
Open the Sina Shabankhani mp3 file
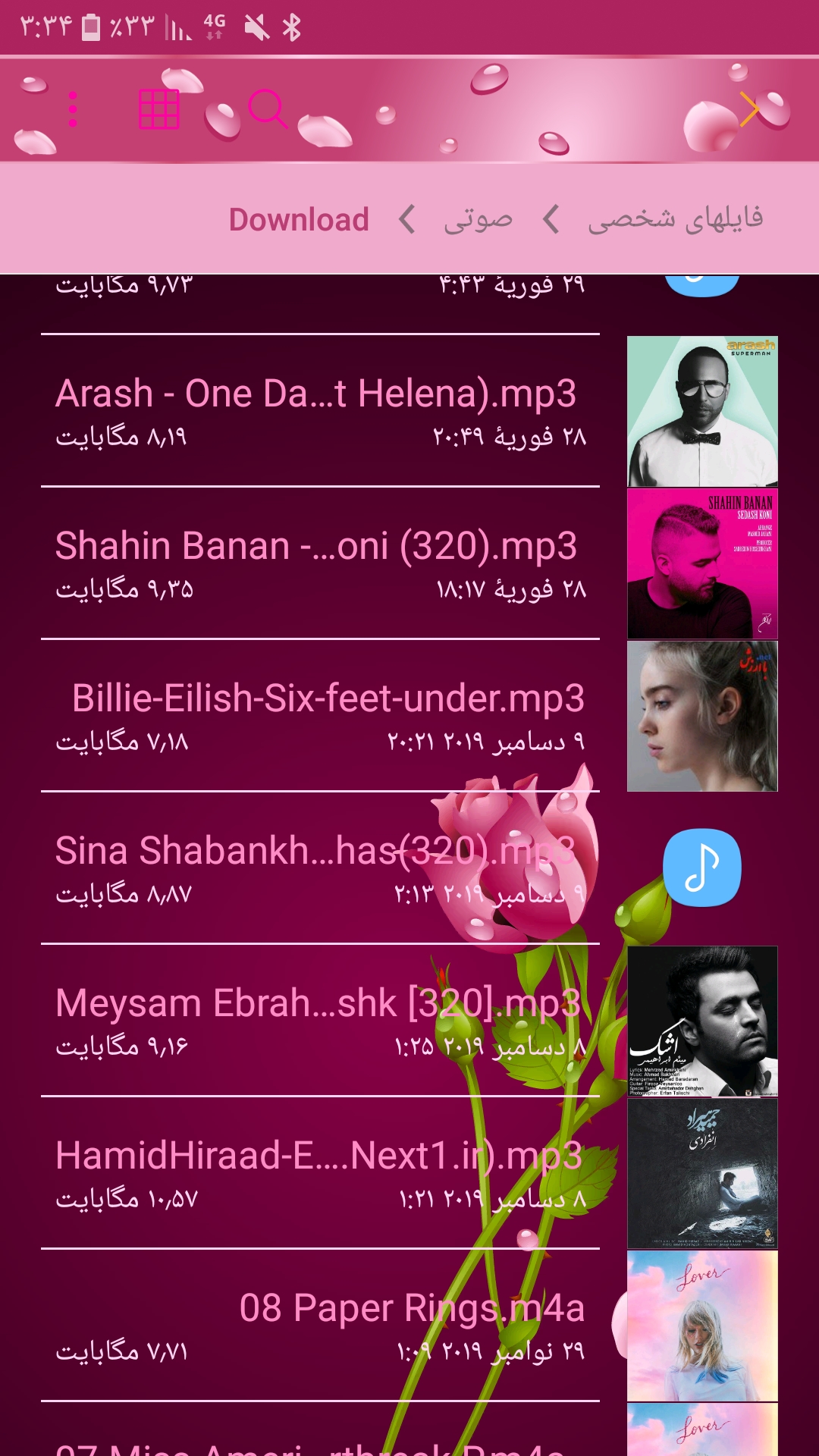tap(318, 868)
